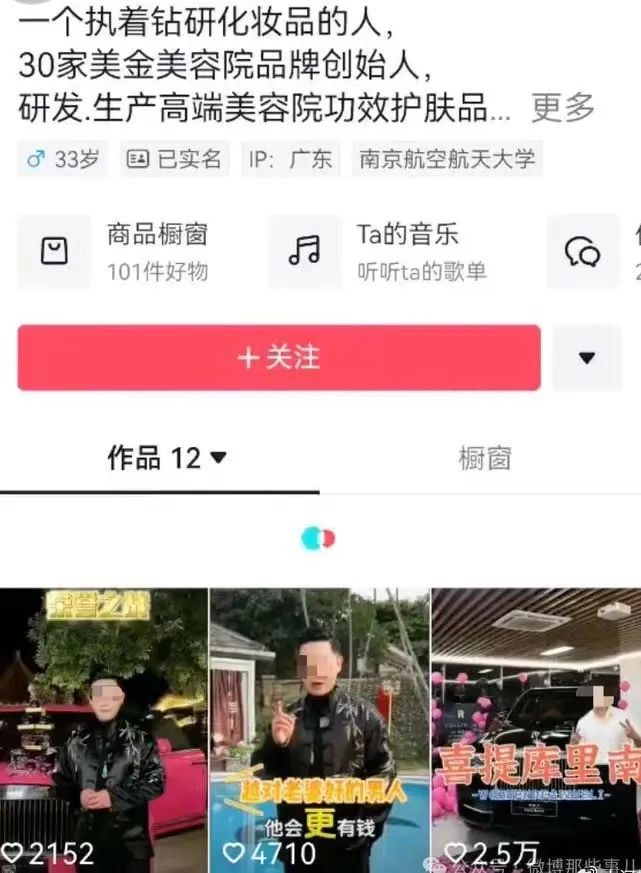Image resolution: width=641 pixels, height=873 pixels.
Task: Switch to the 作品 12 tab
Action: 167,459
